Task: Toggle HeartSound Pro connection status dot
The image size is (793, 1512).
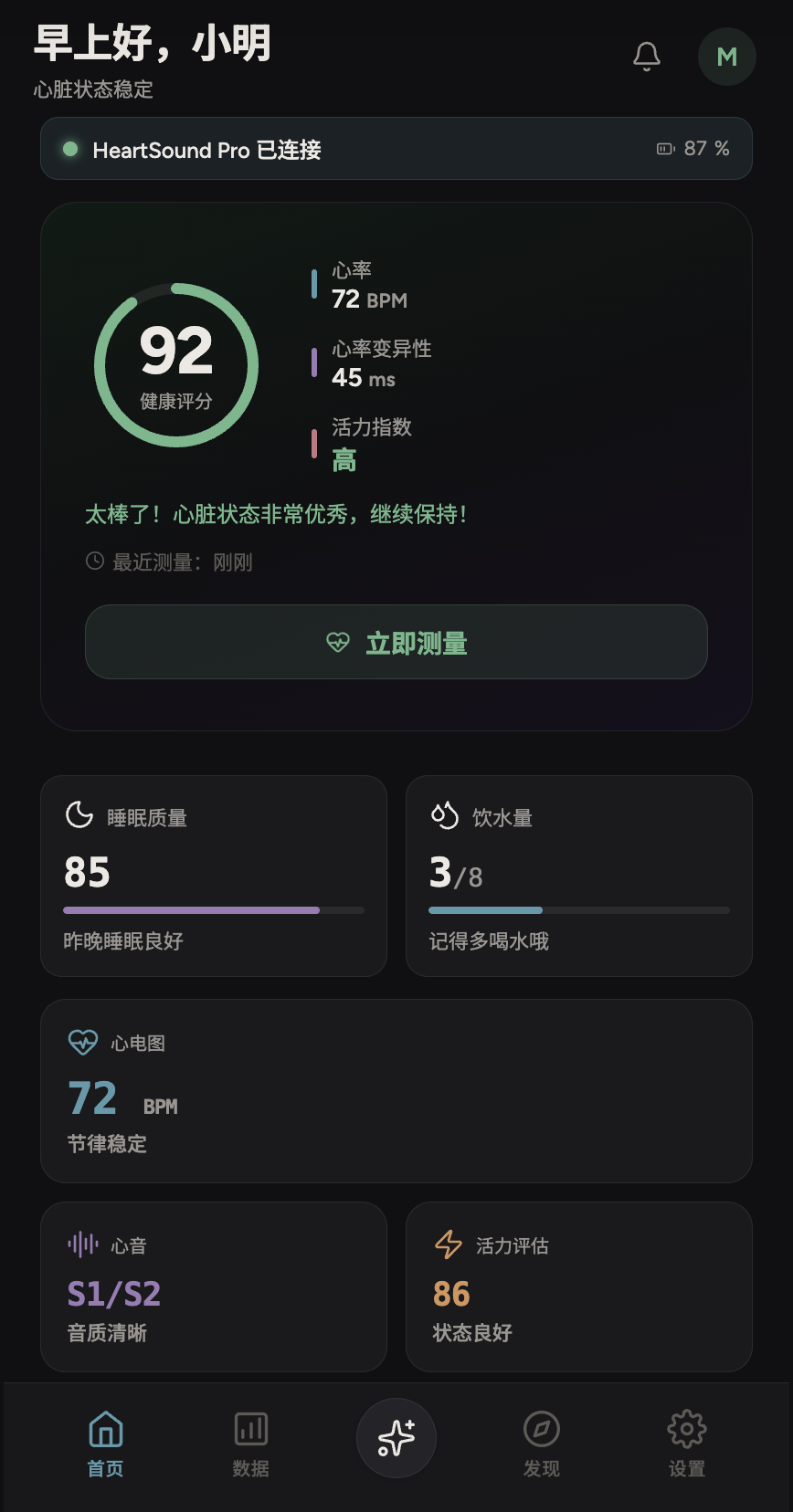Action: (70, 148)
